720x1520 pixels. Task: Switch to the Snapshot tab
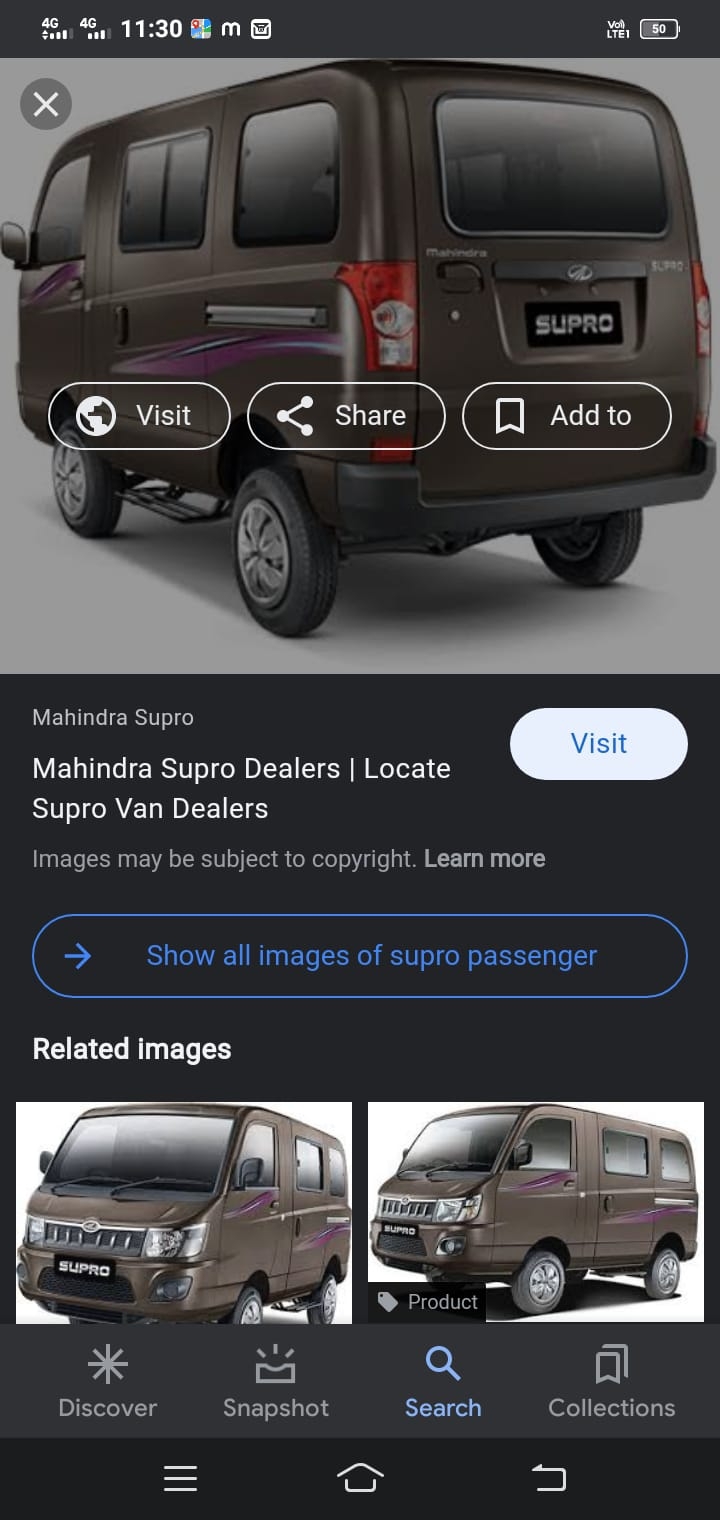click(x=276, y=1382)
